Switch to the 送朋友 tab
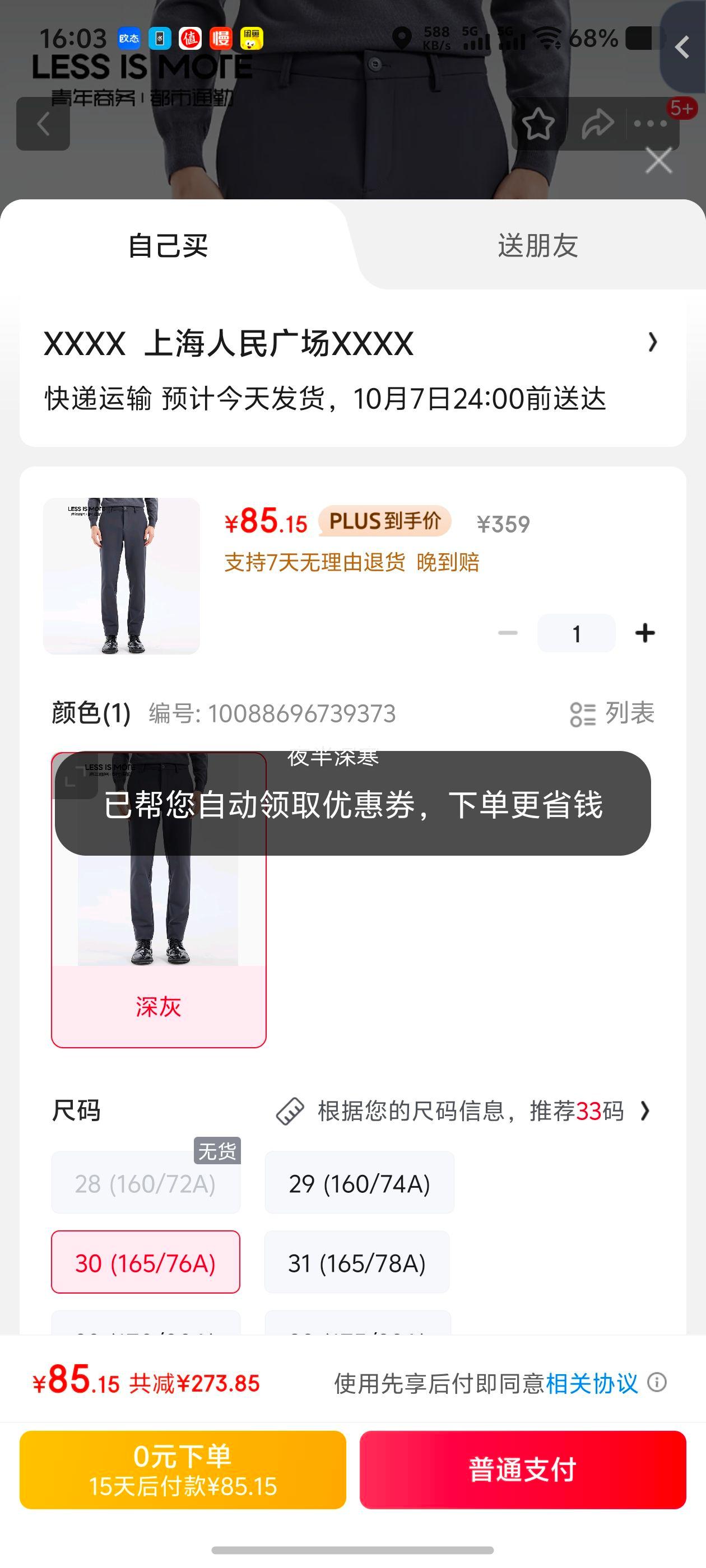The image size is (706, 1568). coord(537,246)
